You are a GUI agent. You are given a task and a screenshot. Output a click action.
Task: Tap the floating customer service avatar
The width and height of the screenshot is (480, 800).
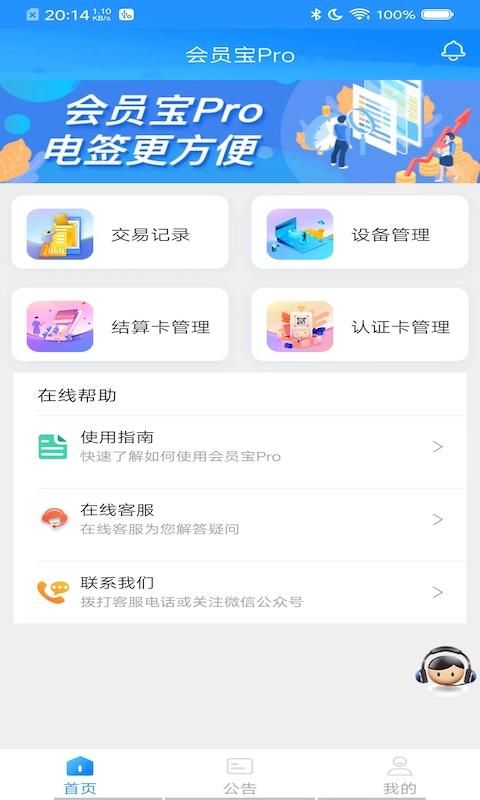point(445,670)
